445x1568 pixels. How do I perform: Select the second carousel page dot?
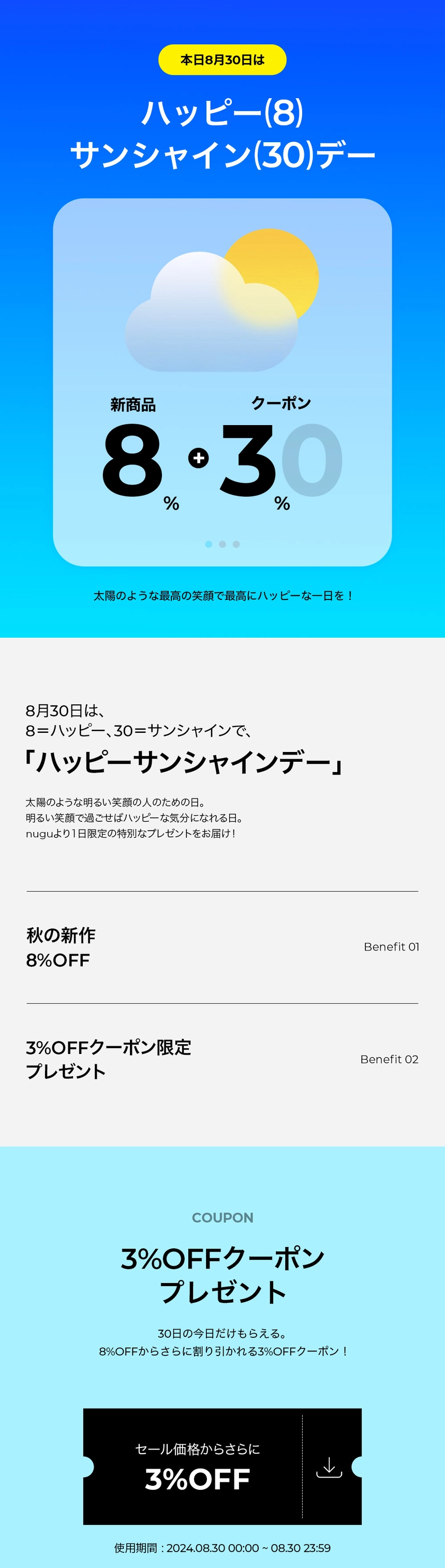(x=222, y=544)
